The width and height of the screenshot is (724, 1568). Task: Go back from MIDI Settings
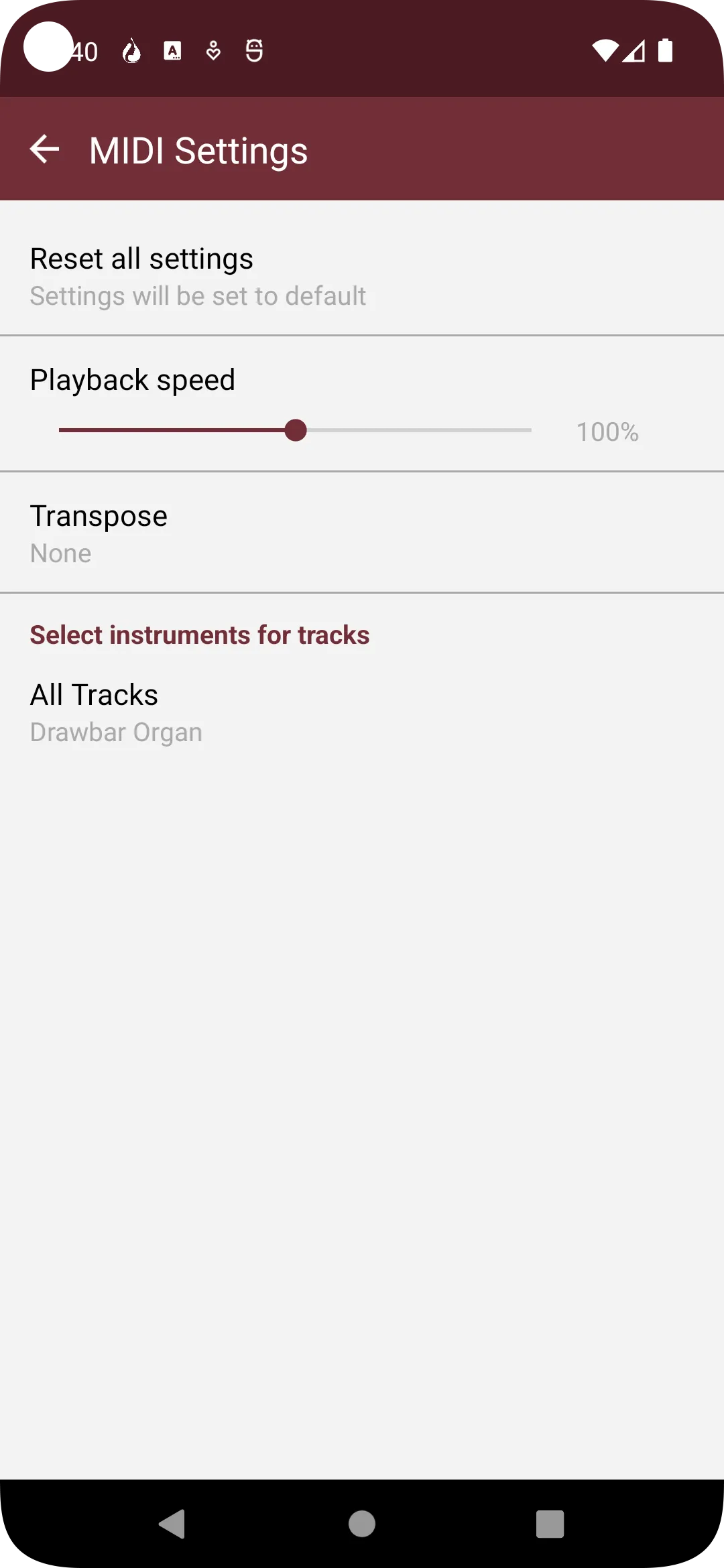[x=45, y=149]
